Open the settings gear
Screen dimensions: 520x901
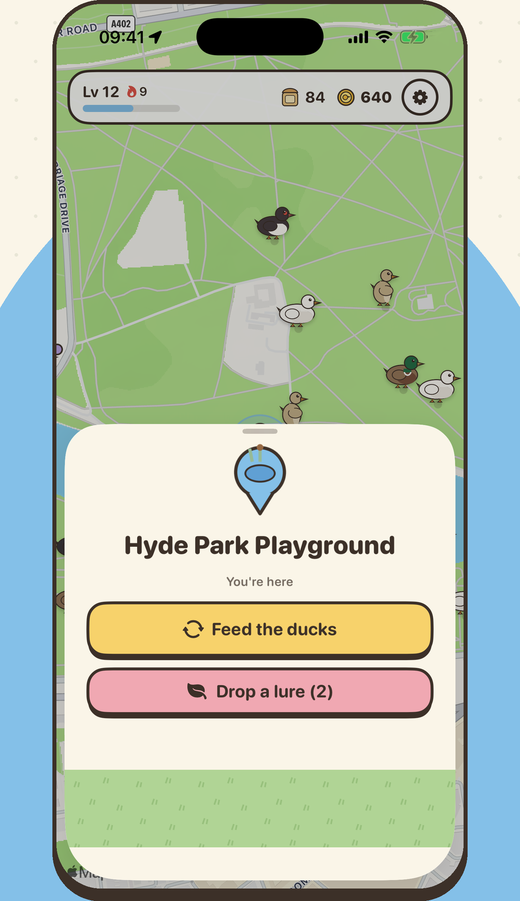click(420, 97)
